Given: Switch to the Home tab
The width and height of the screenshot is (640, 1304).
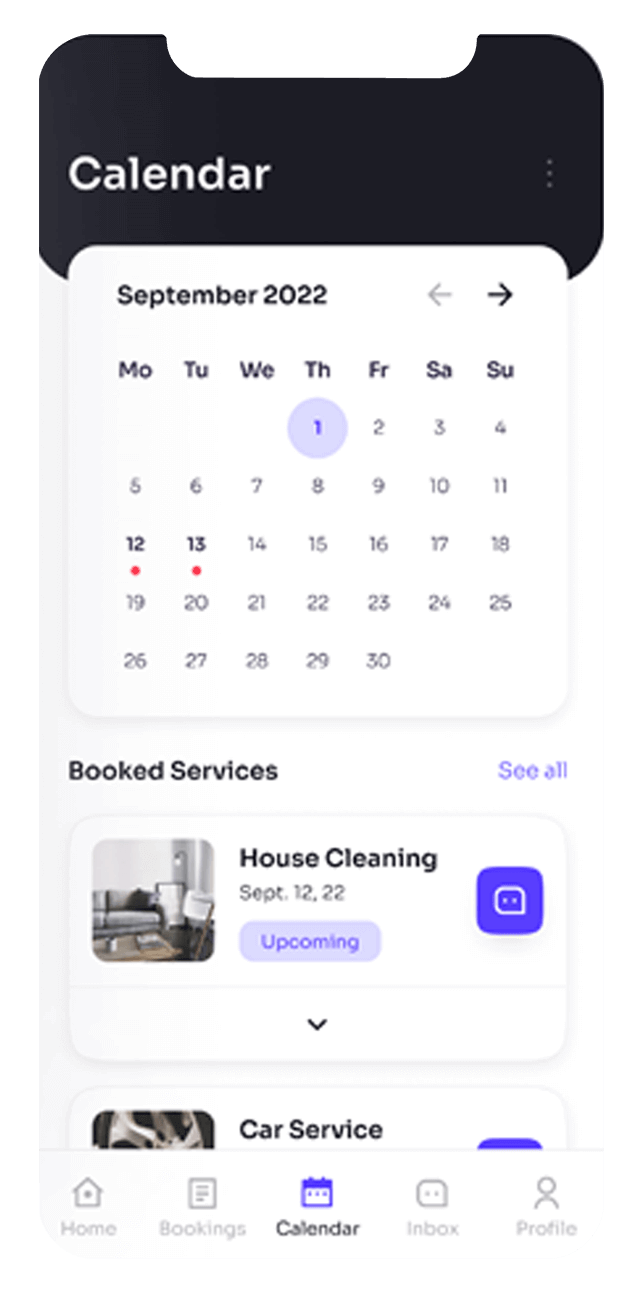Looking at the screenshot, I should 88,1206.
